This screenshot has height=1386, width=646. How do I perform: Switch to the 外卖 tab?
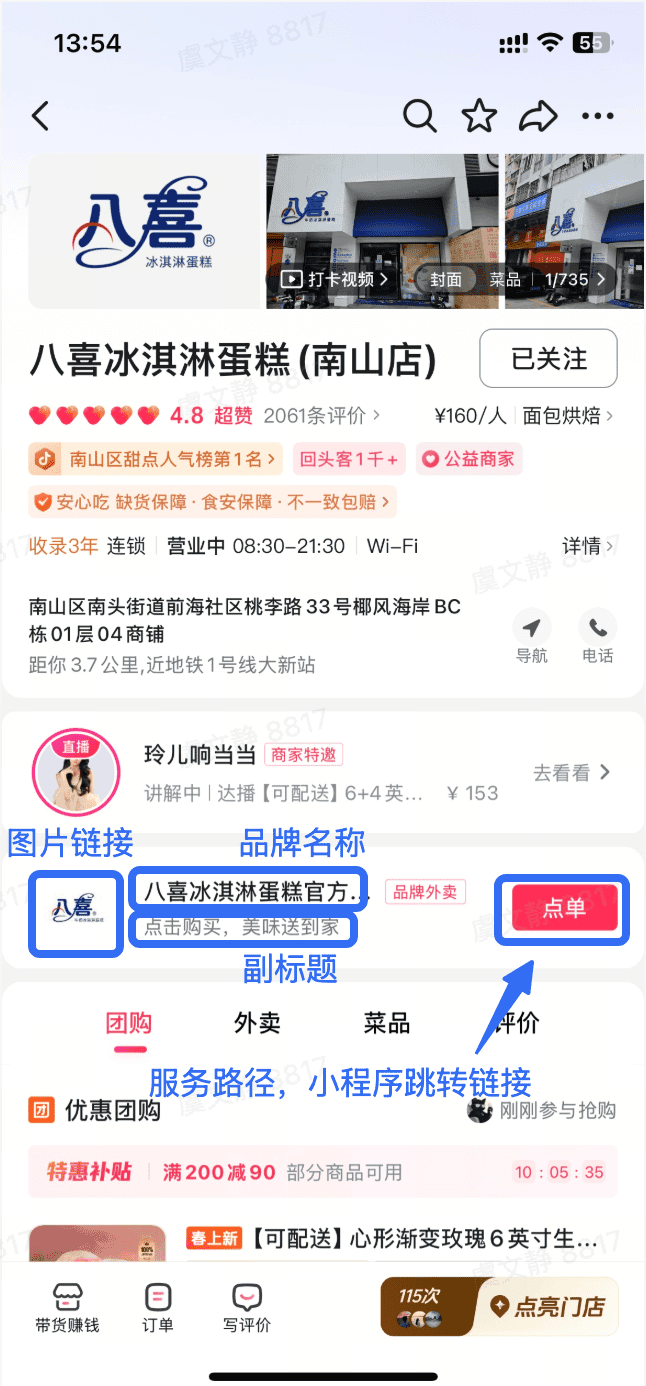pos(257,1023)
